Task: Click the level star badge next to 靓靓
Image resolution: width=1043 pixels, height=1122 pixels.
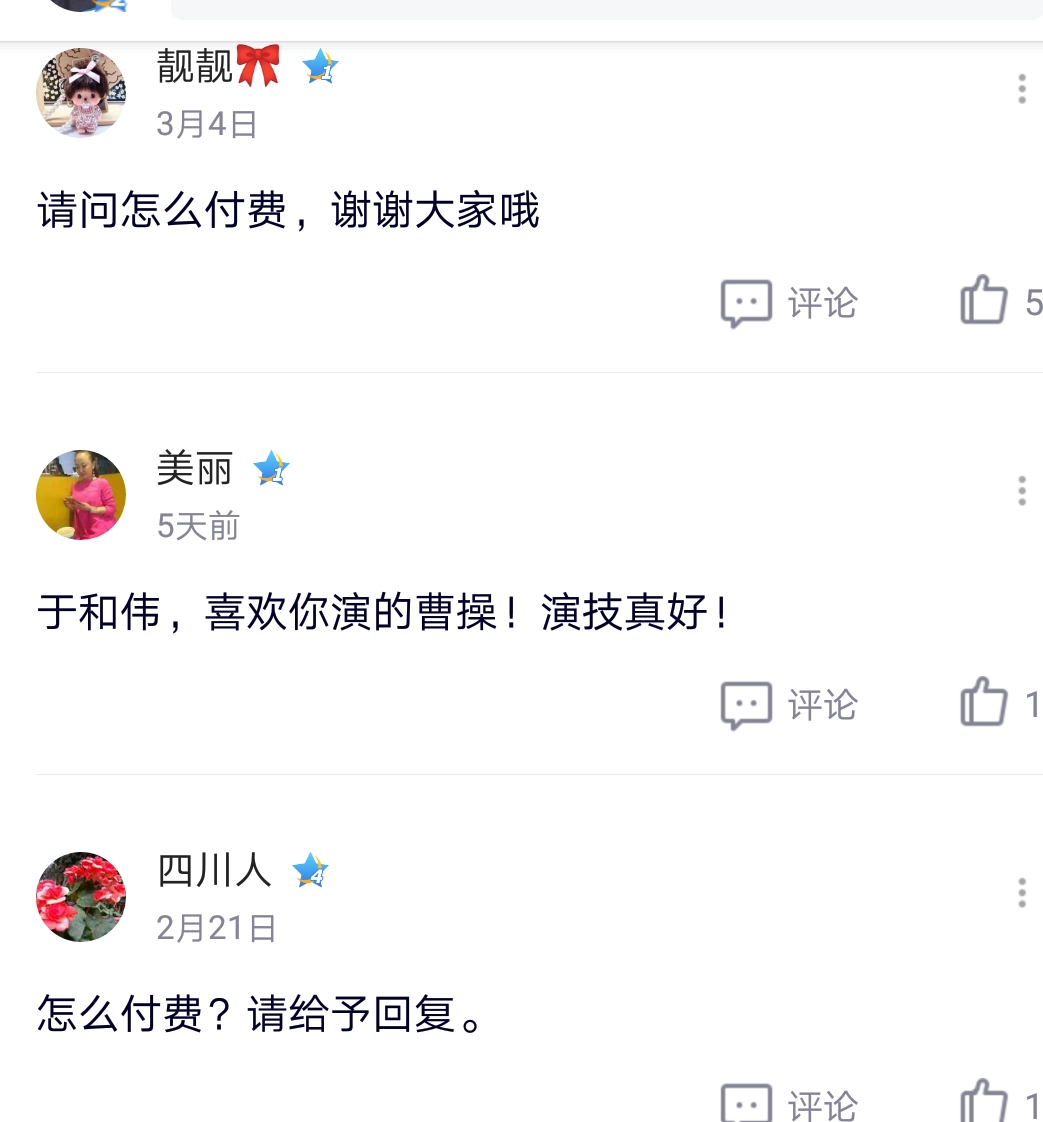Action: coord(319,66)
